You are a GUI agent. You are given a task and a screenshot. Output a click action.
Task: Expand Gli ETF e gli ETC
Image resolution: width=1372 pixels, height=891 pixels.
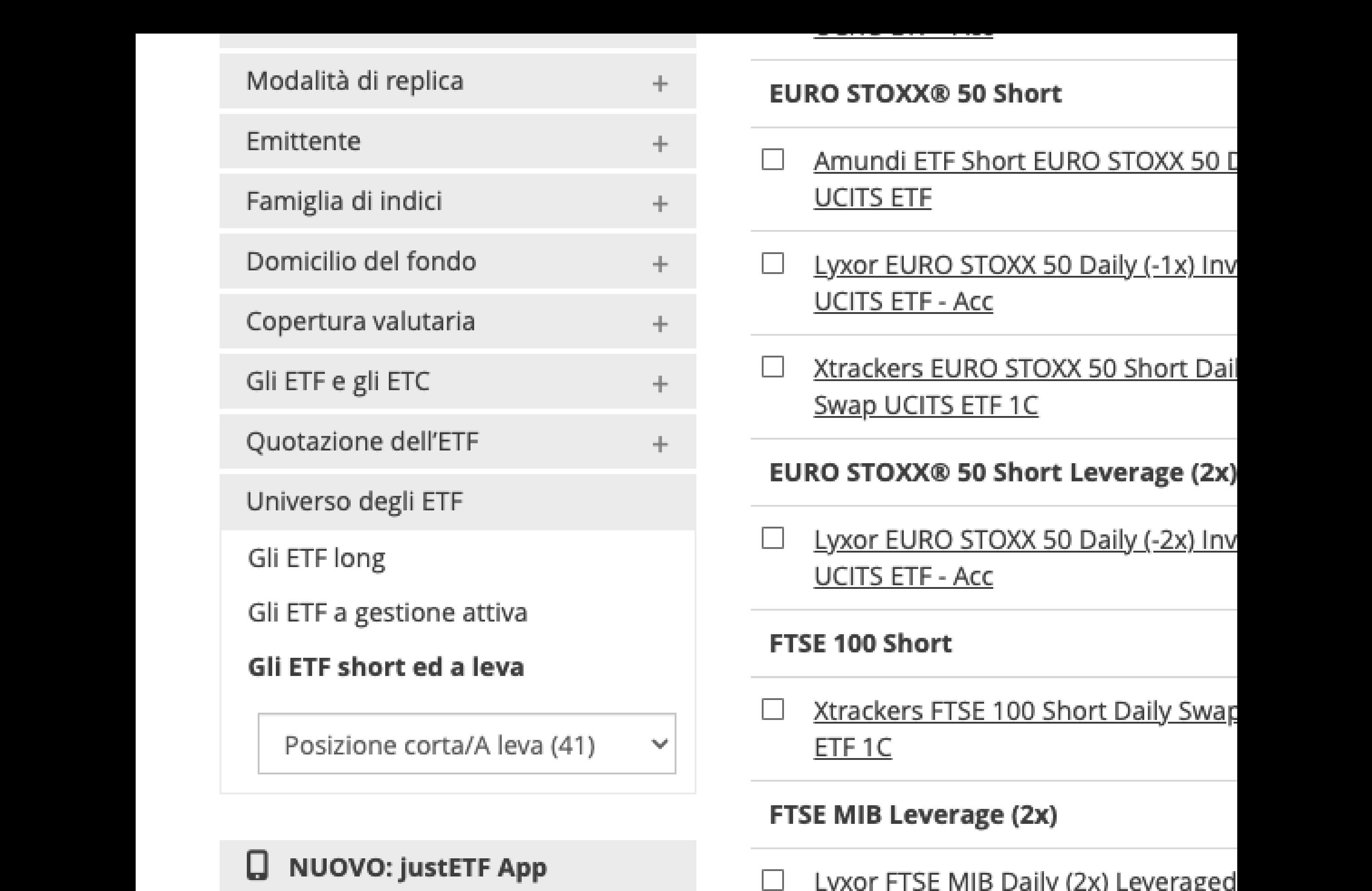457,382
